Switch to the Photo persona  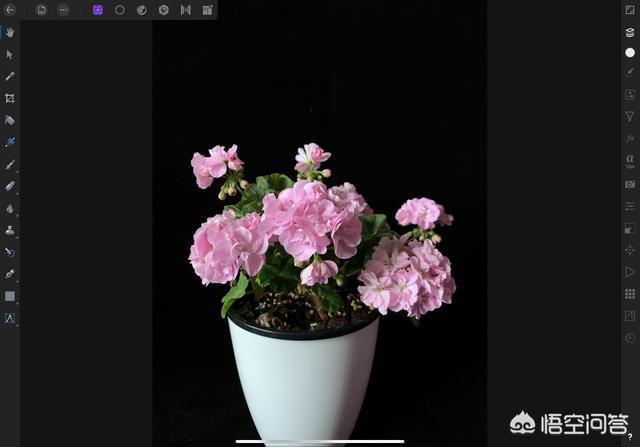[98, 10]
